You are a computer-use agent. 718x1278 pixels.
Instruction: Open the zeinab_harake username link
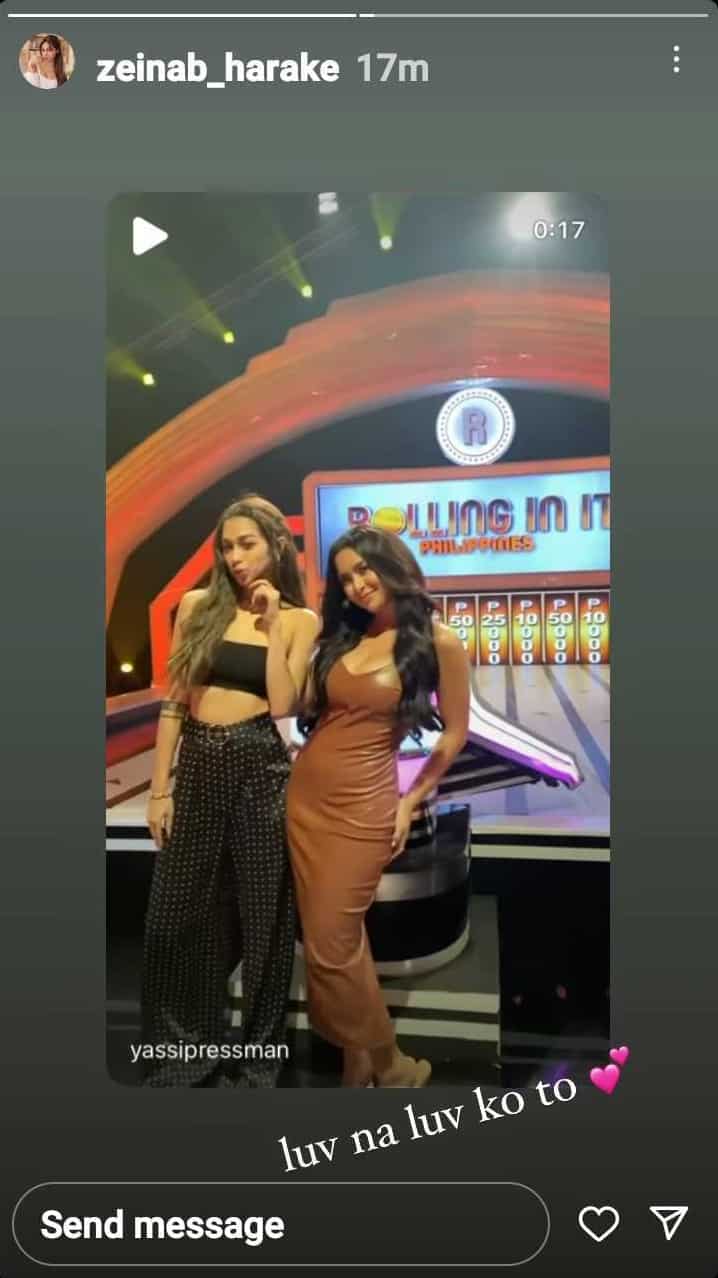217,68
